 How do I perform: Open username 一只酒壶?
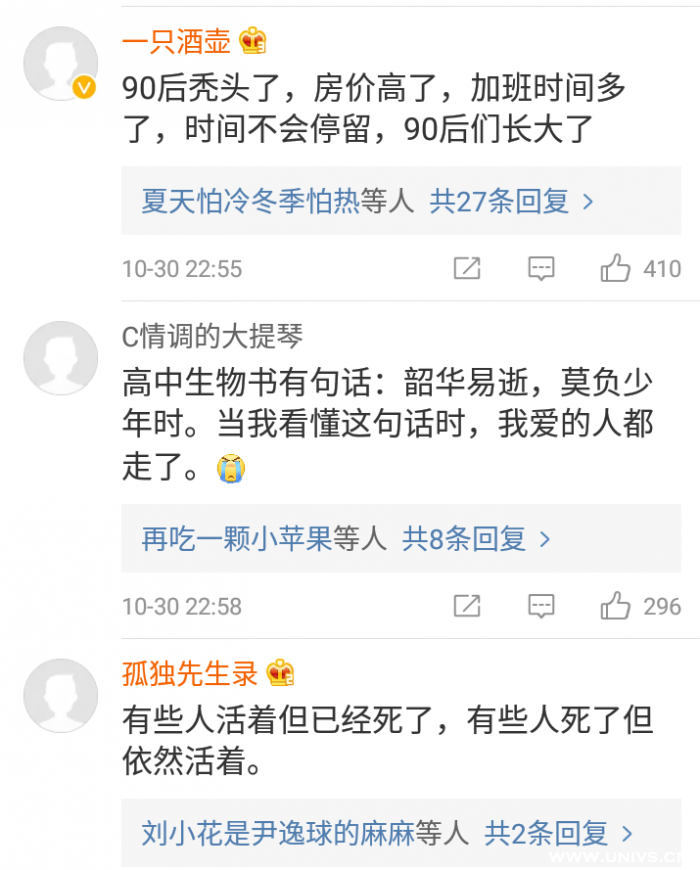tap(176, 41)
